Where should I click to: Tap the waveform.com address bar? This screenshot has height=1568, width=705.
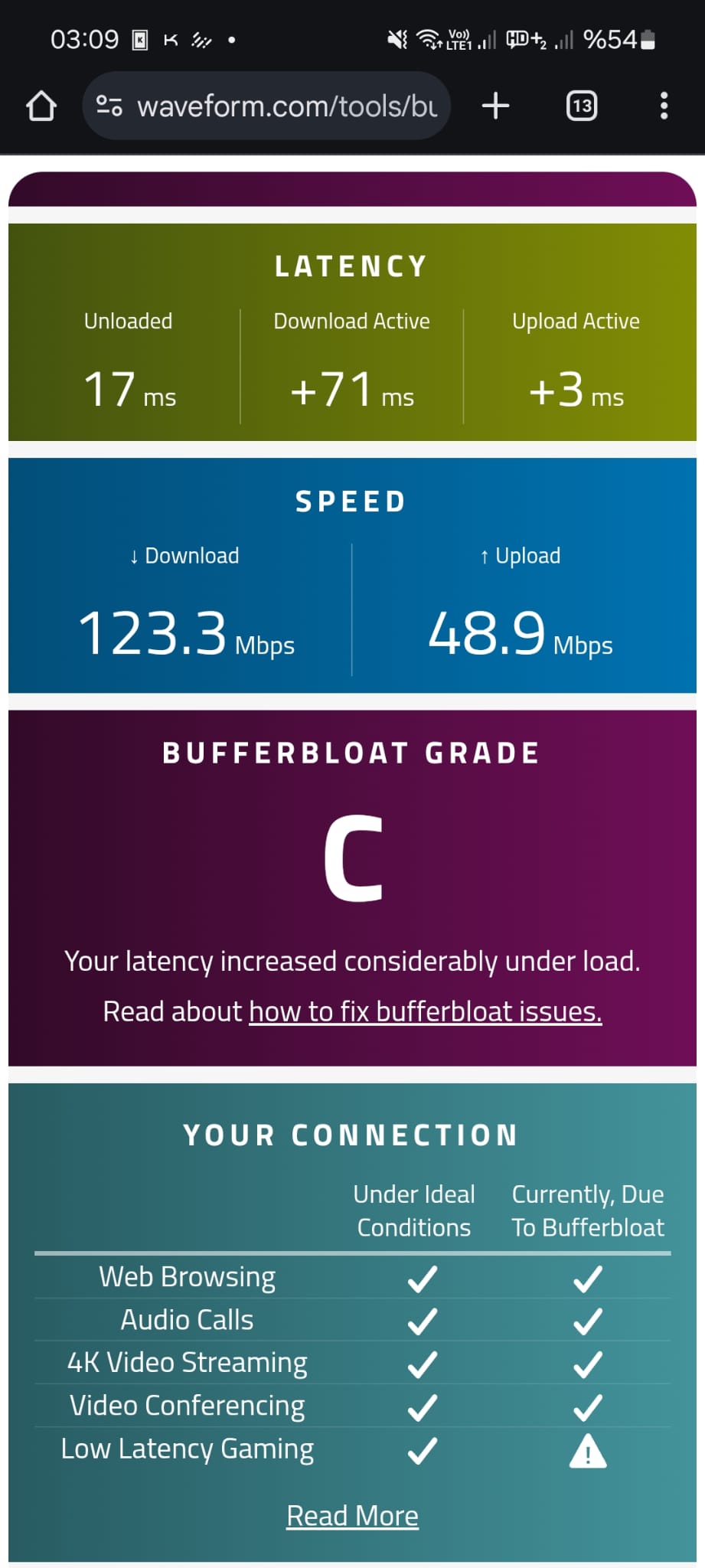(287, 106)
